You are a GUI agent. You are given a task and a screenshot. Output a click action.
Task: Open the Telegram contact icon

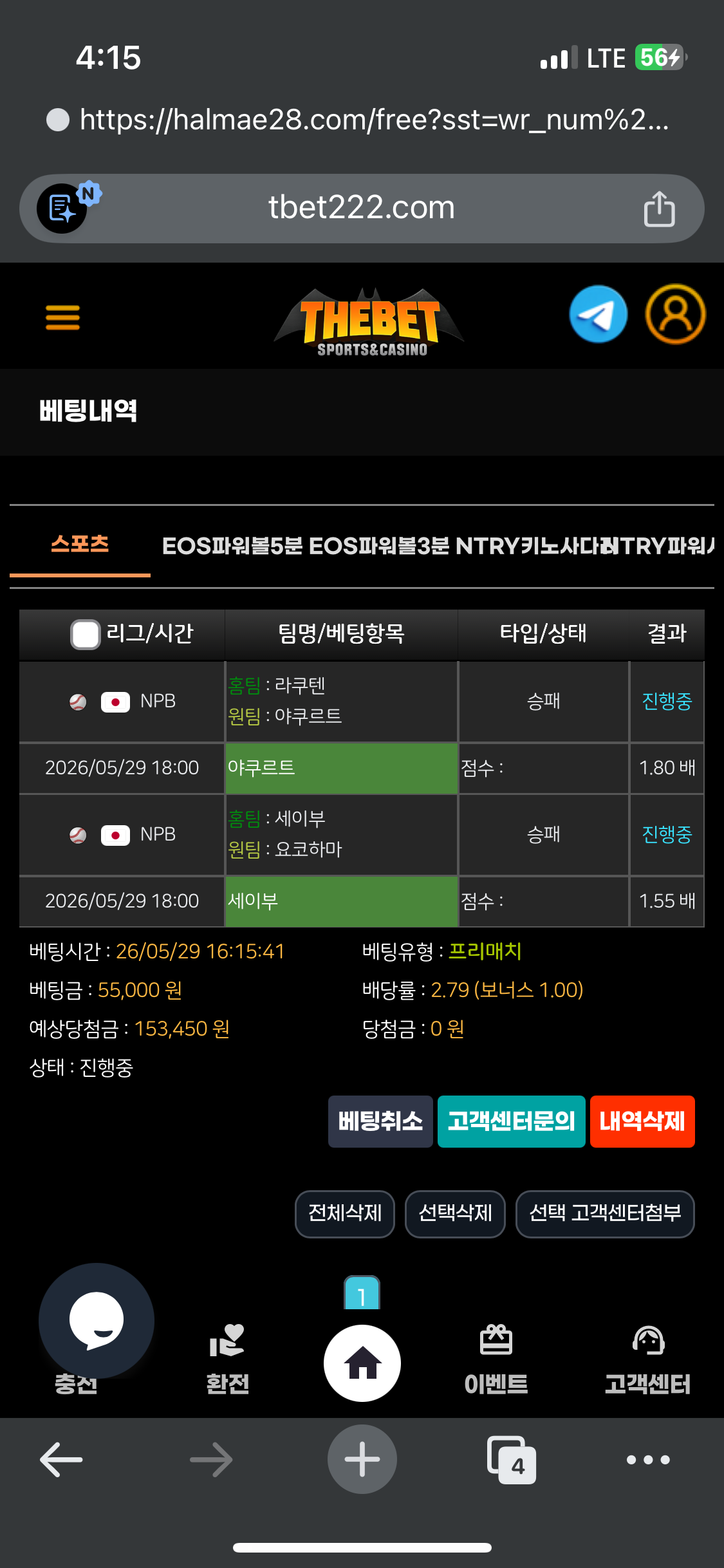(599, 314)
